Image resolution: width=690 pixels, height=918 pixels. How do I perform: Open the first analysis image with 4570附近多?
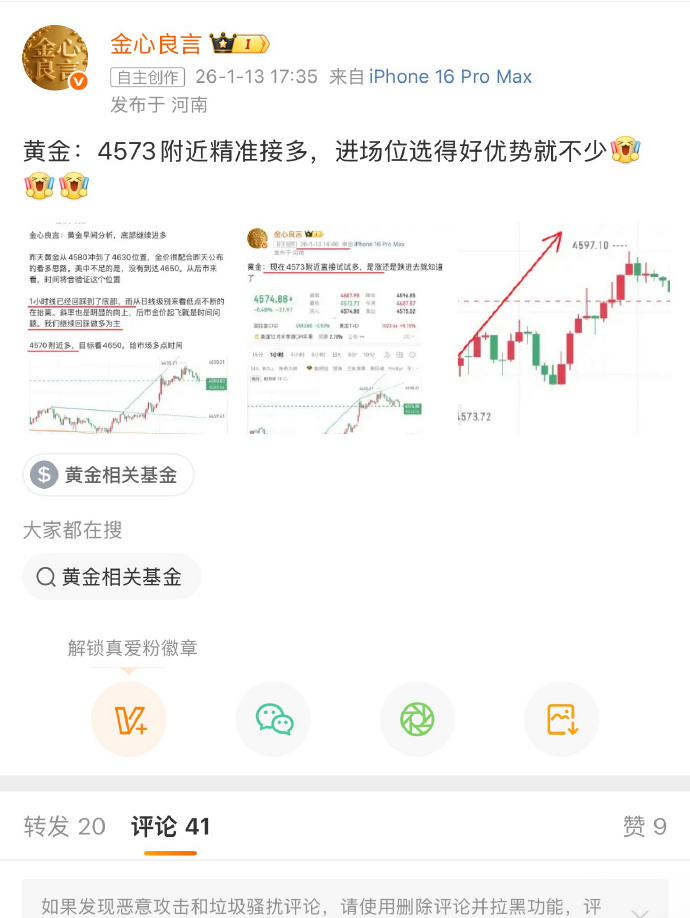(x=127, y=328)
